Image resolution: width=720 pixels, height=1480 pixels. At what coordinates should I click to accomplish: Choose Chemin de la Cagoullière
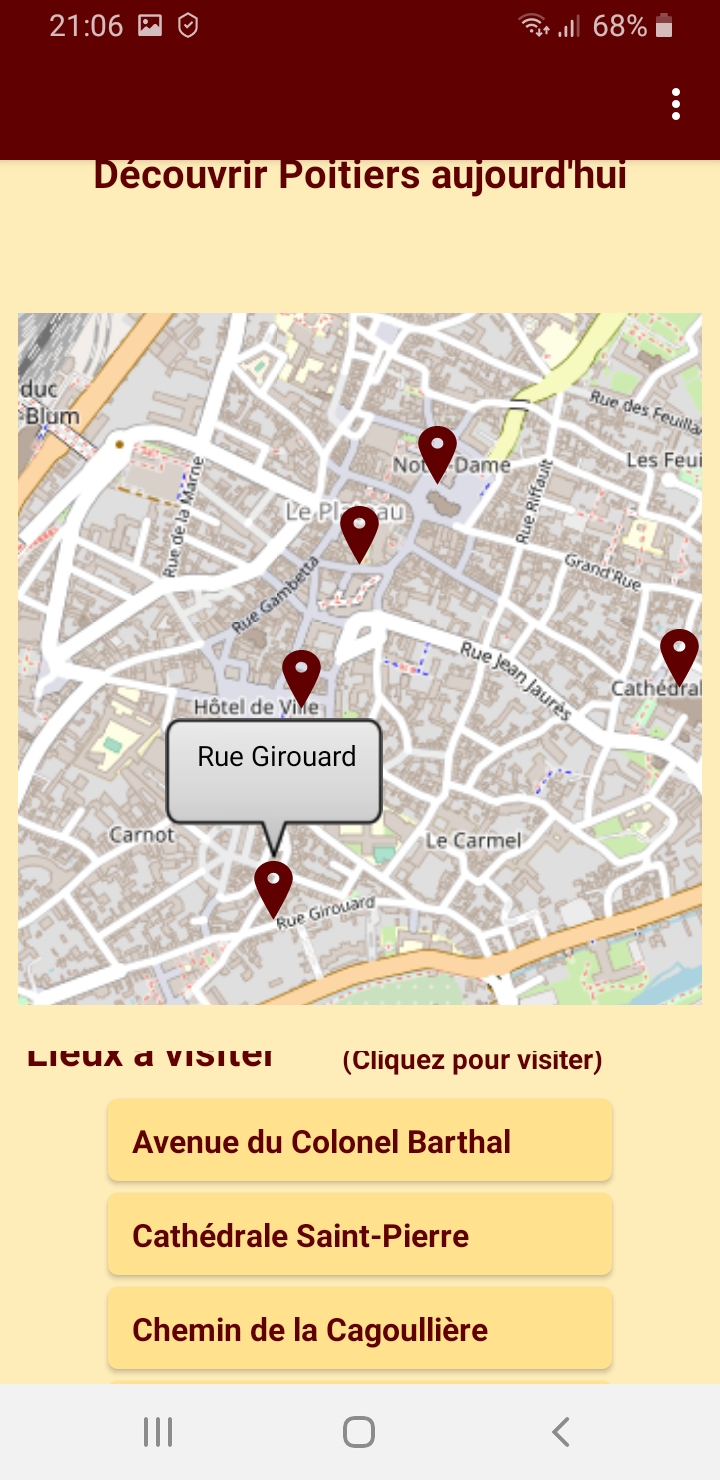(x=360, y=1329)
